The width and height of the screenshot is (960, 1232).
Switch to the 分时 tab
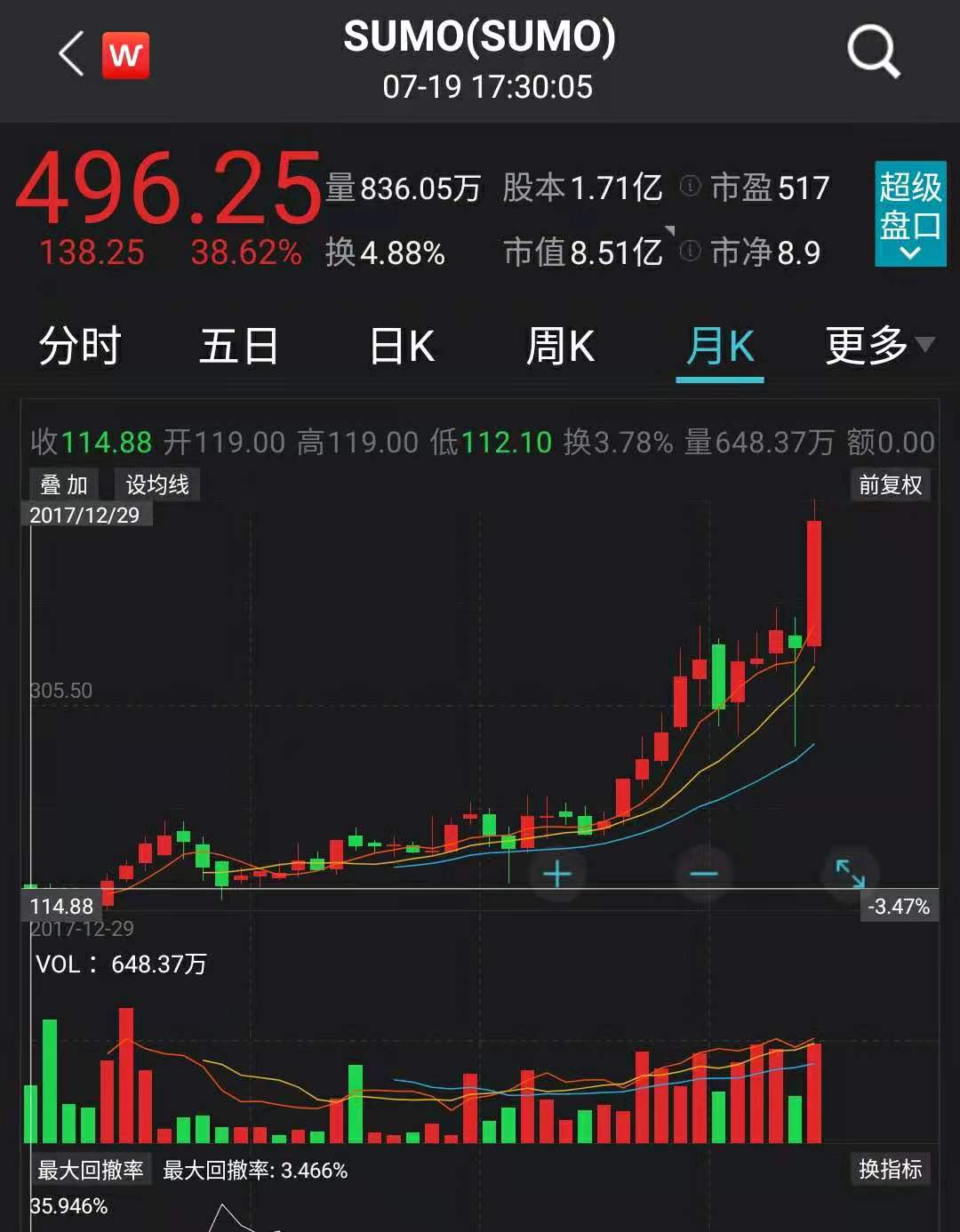[80, 346]
